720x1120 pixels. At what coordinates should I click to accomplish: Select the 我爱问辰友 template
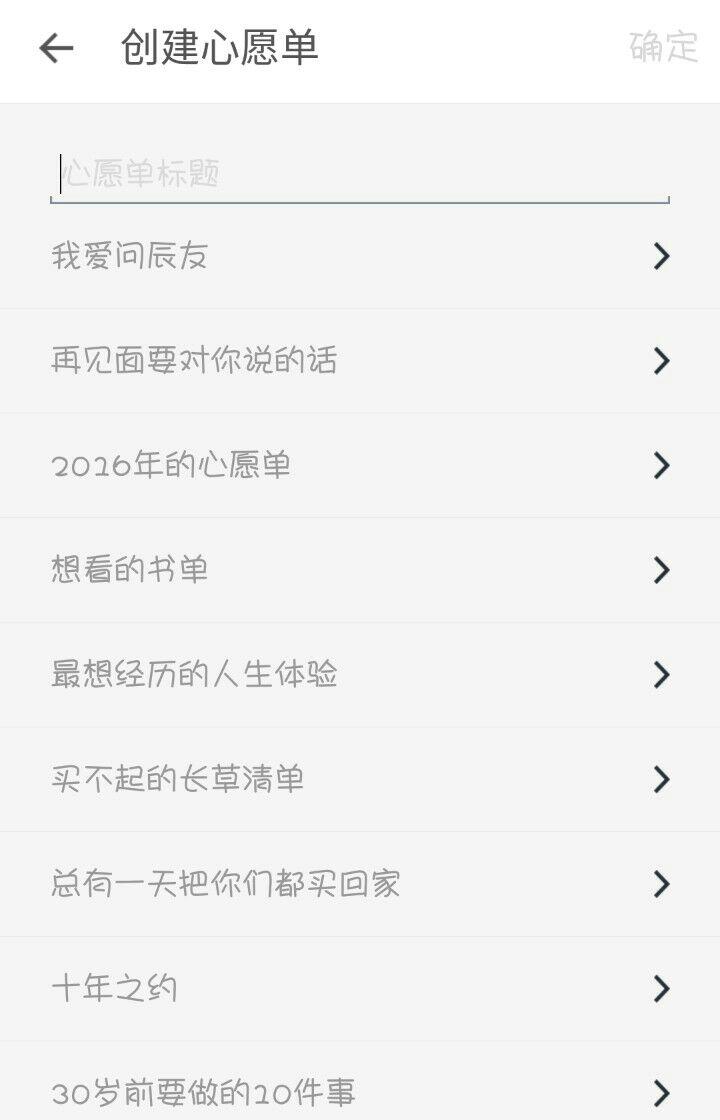(x=360, y=257)
